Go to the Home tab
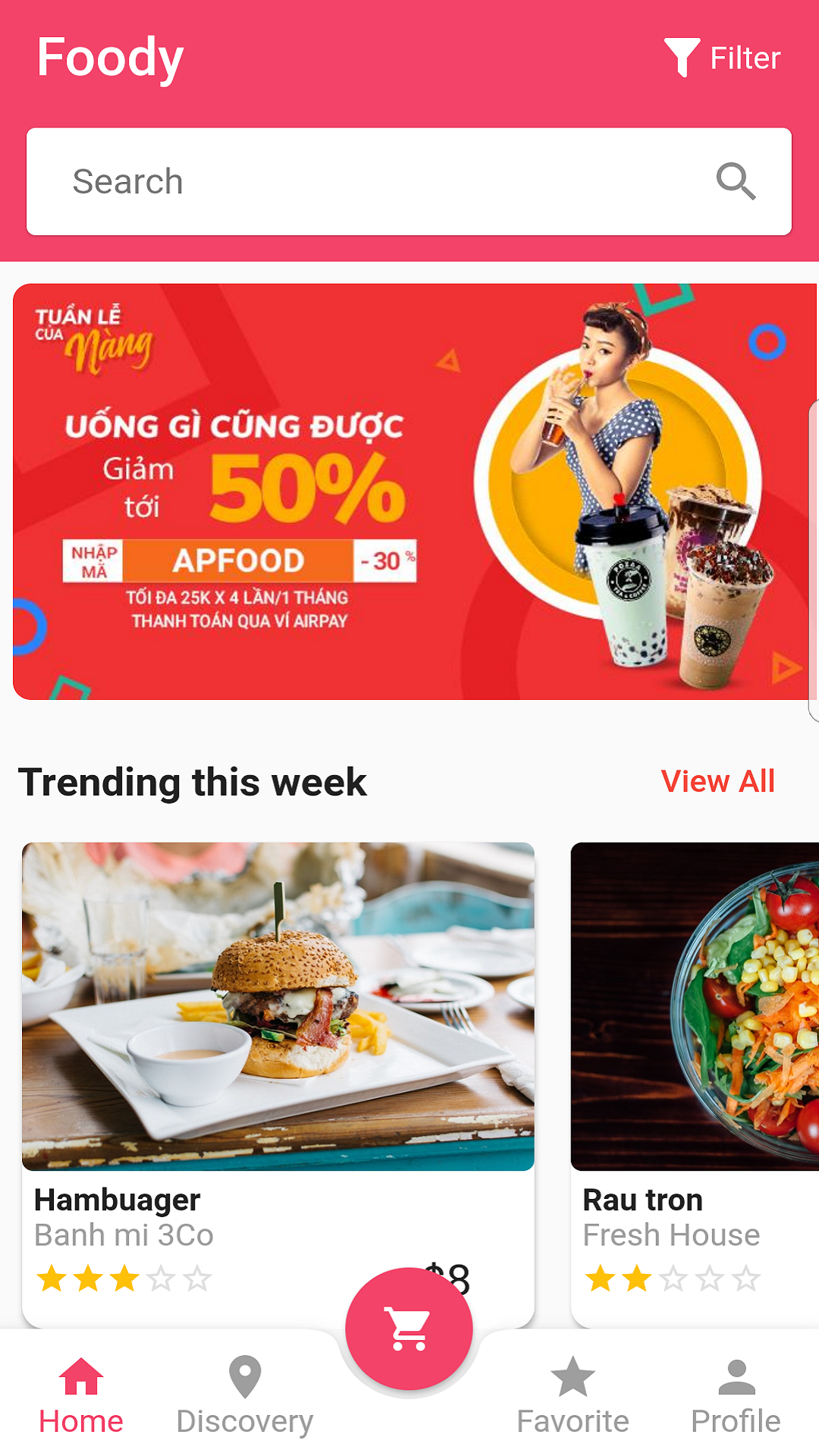This screenshot has width=819, height=1456. (x=81, y=1397)
